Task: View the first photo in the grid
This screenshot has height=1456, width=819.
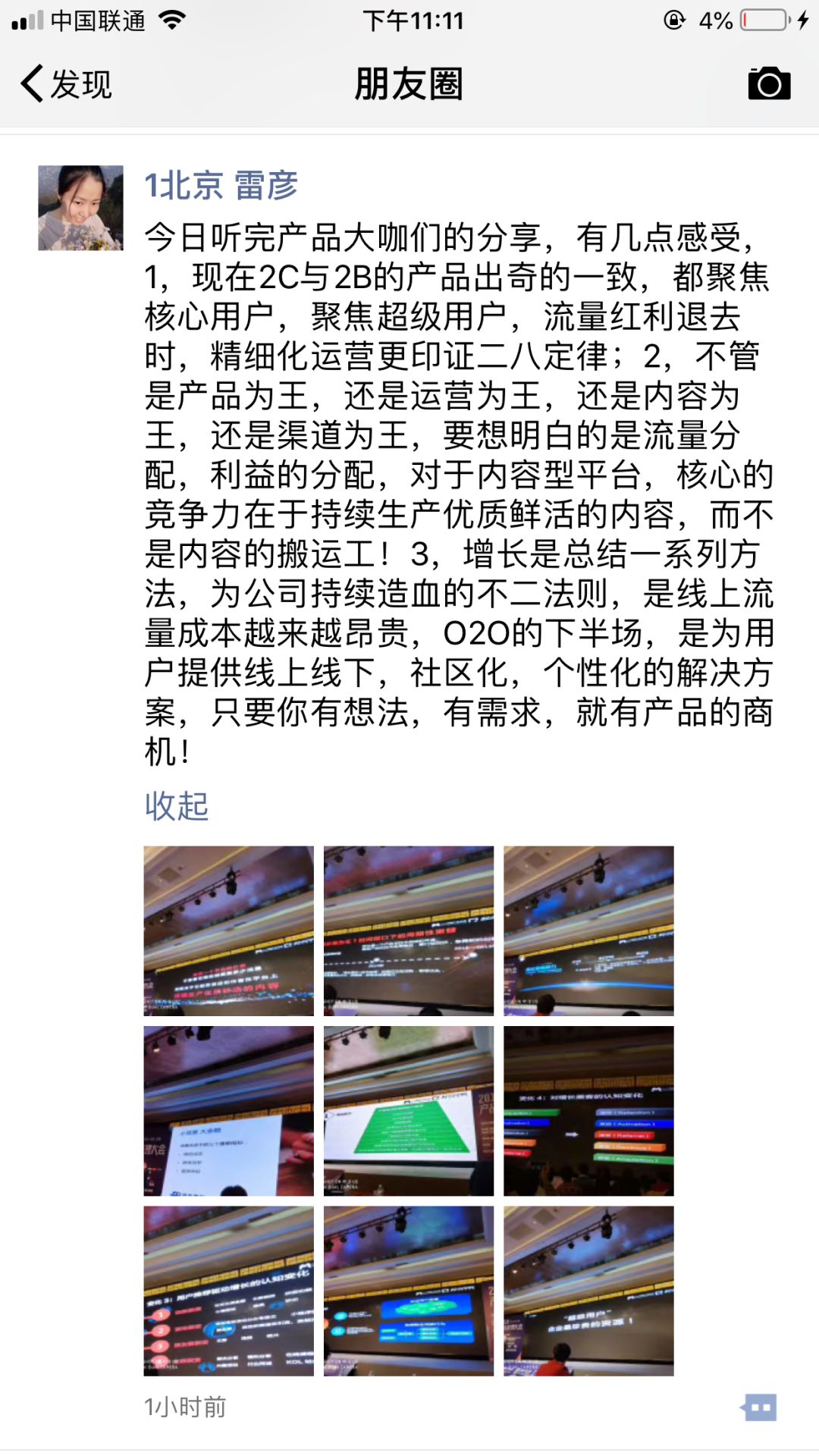Action: coord(228,930)
